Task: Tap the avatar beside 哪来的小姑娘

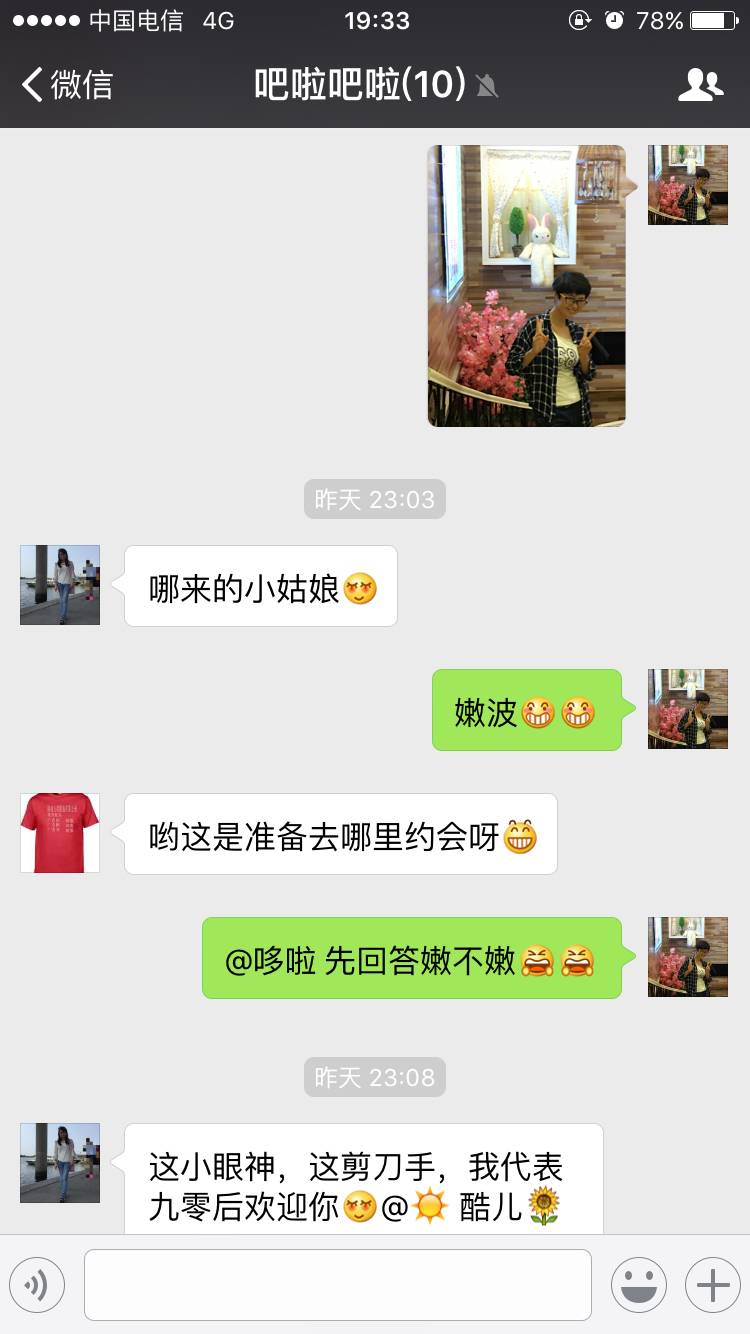Action: [x=60, y=585]
